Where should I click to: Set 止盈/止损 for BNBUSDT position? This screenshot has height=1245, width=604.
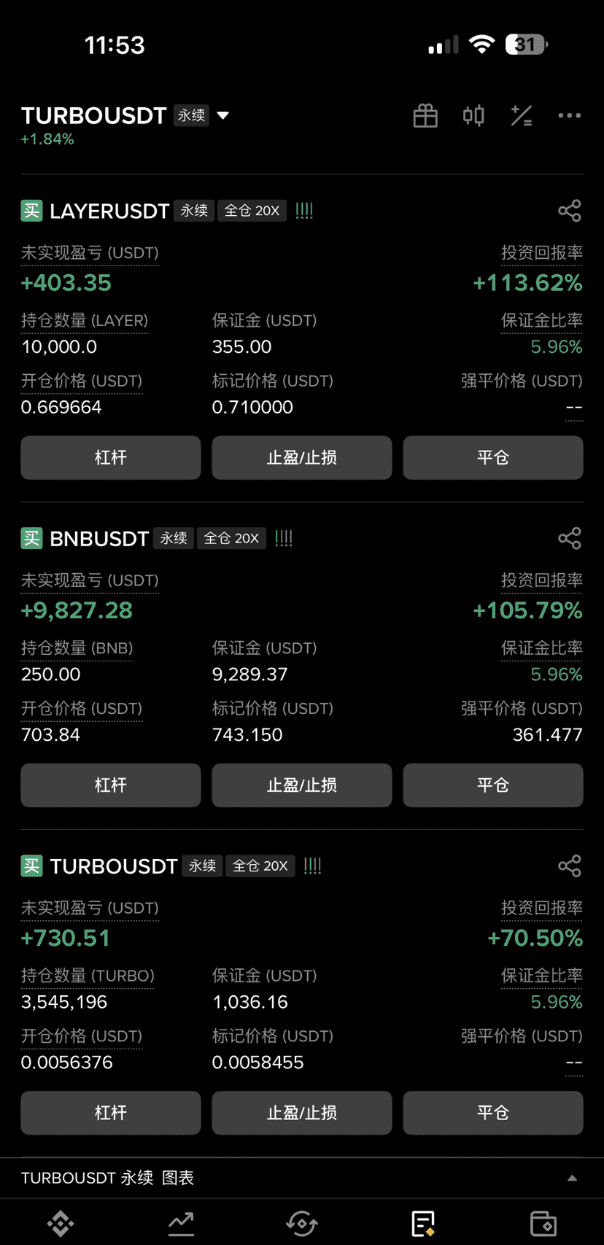point(302,785)
